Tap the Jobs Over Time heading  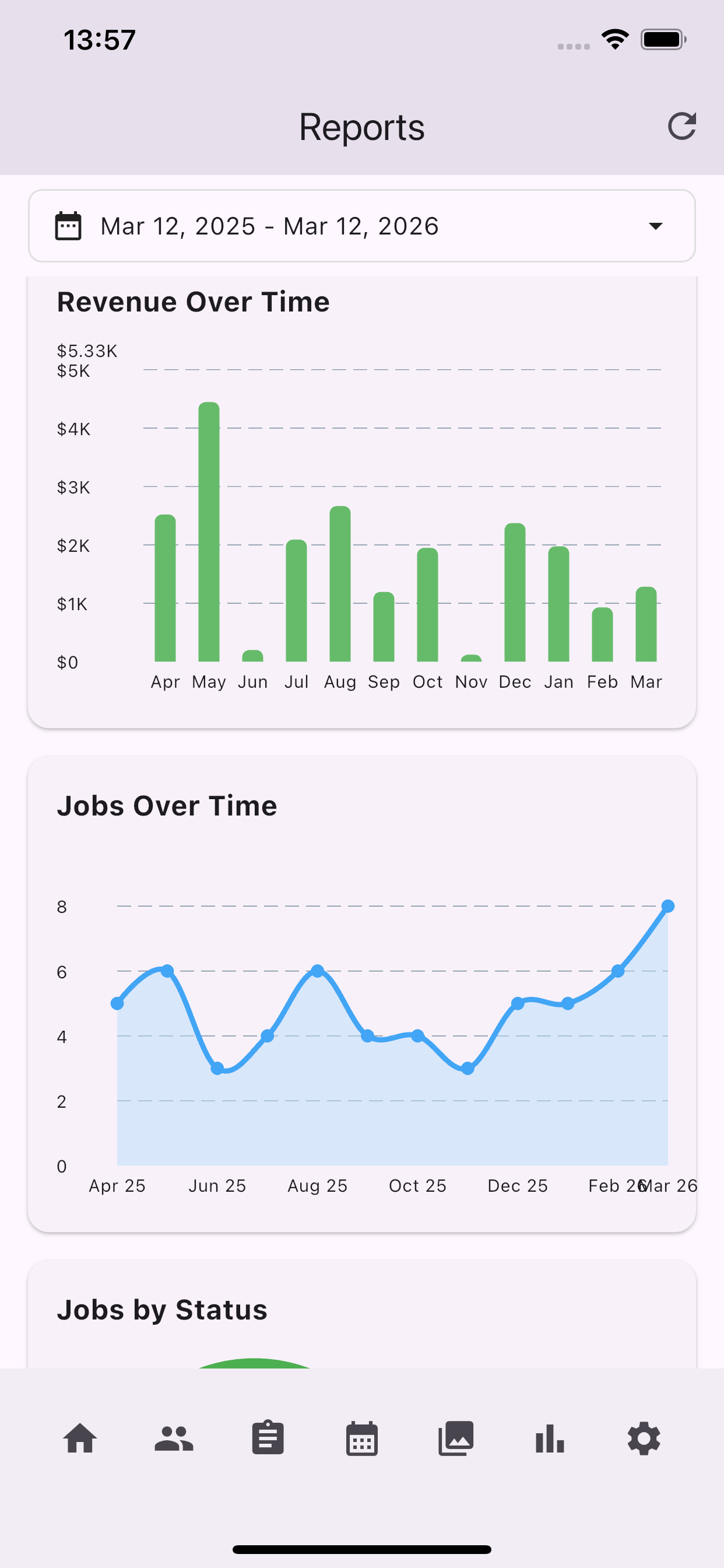[167, 804]
